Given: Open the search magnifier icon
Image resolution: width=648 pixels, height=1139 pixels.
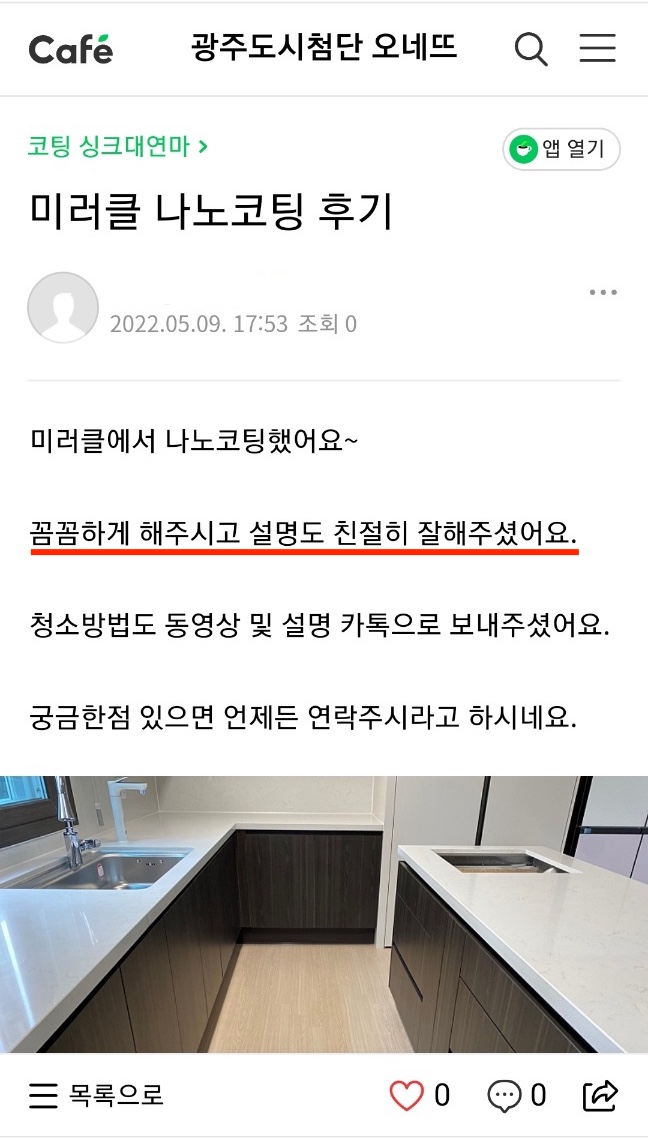Looking at the screenshot, I should (531, 48).
